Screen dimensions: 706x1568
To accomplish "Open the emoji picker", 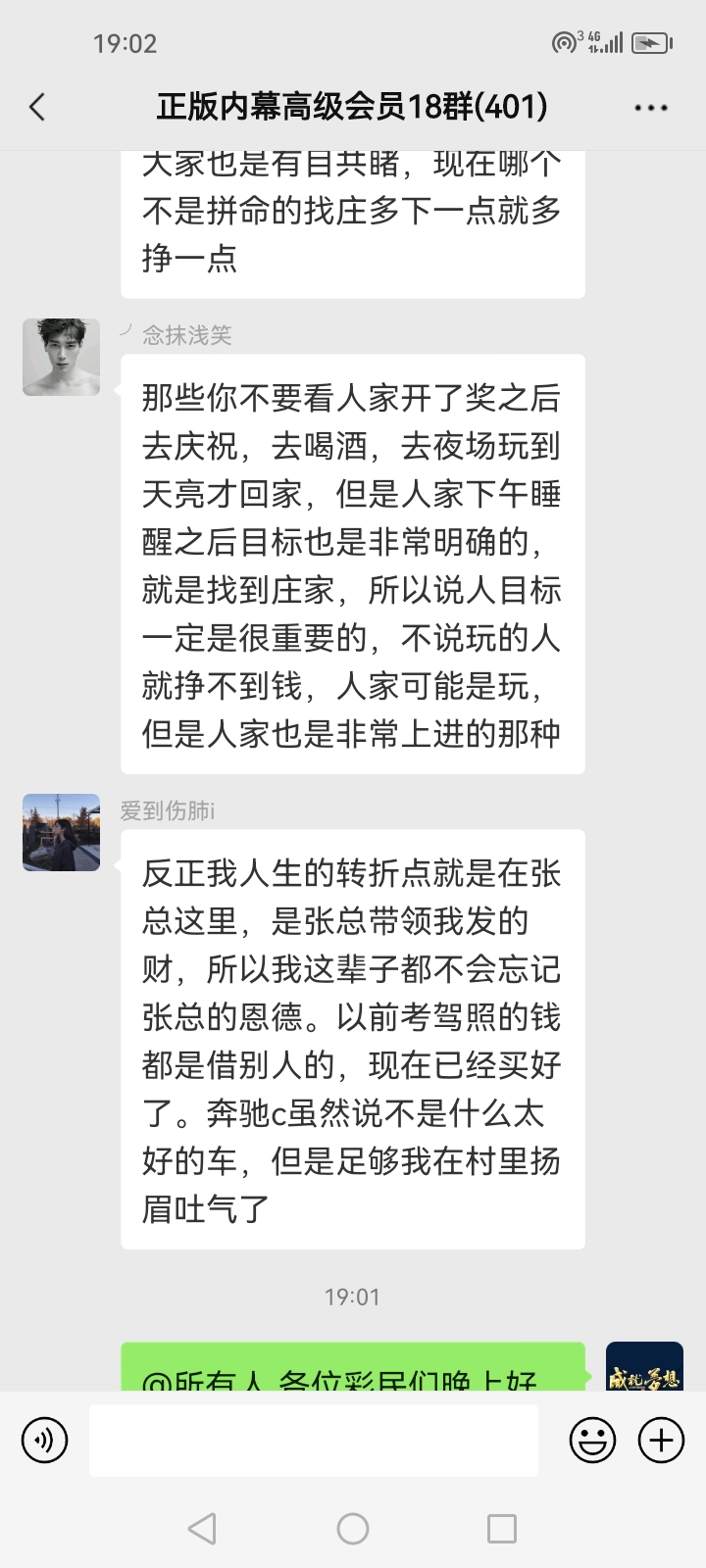I will pos(592,1441).
